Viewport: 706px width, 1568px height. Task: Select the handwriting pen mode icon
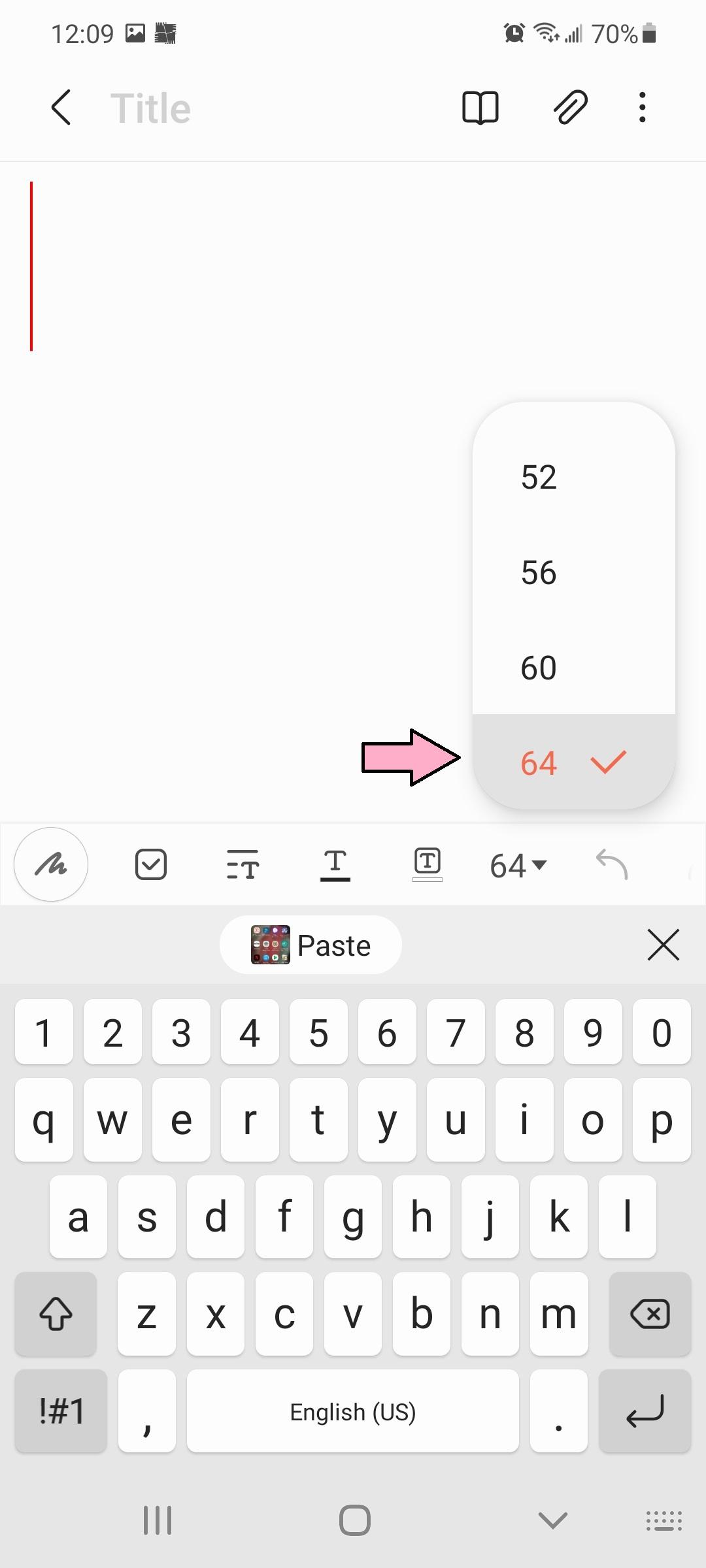click(x=51, y=864)
